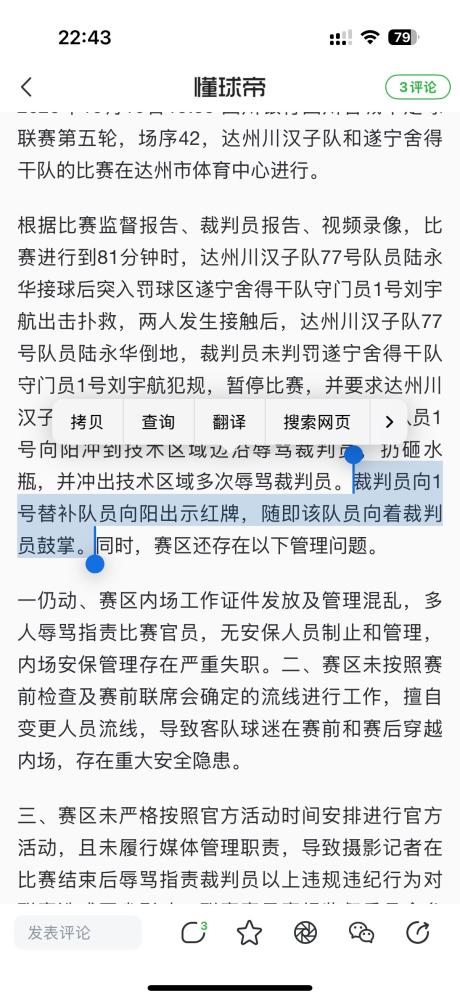This screenshot has height=1000, width=460.
Task: Show more text menu options arrow
Action: 389,422
